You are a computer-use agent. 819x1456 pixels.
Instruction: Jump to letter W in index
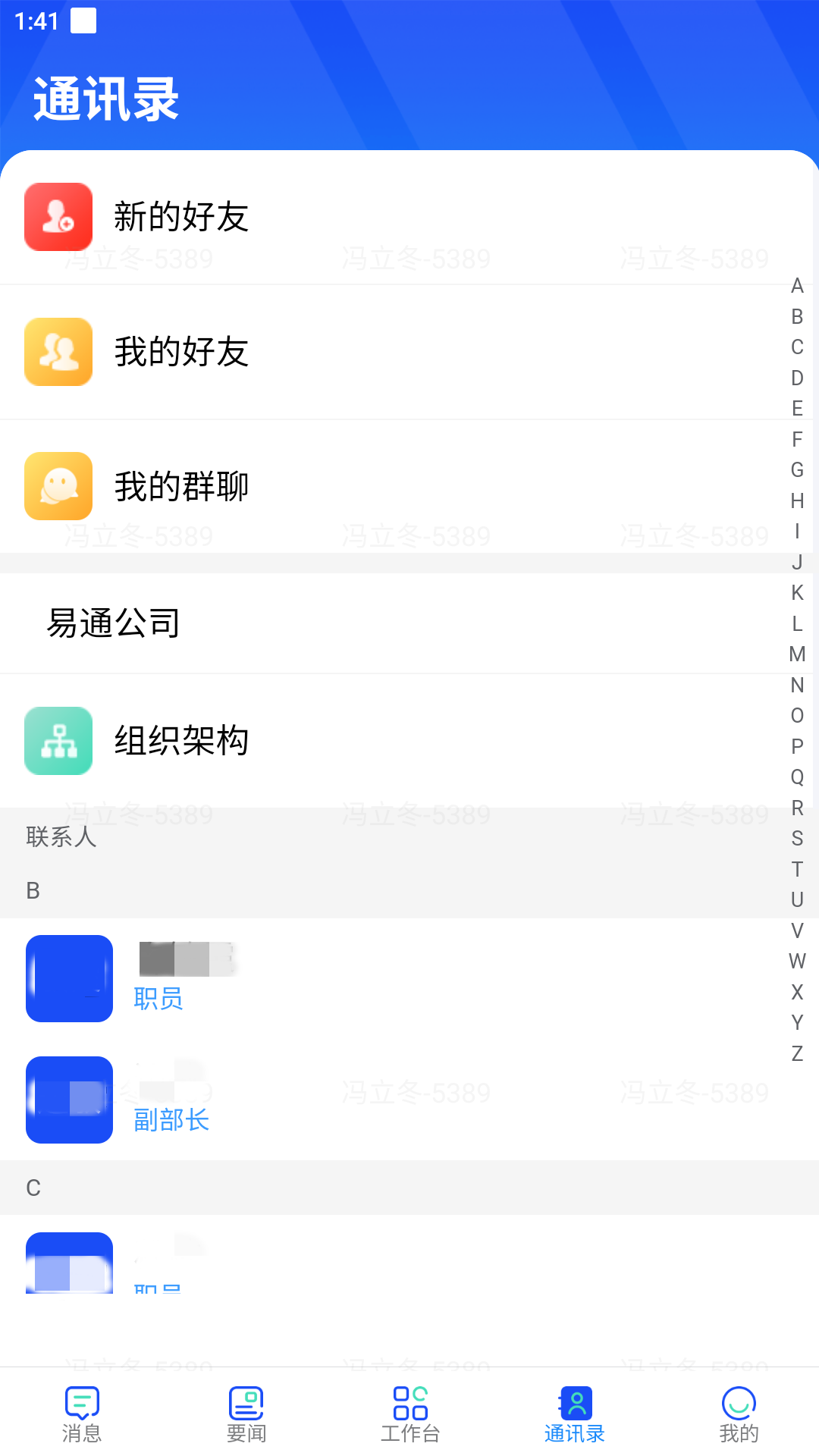tap(797, 962)
